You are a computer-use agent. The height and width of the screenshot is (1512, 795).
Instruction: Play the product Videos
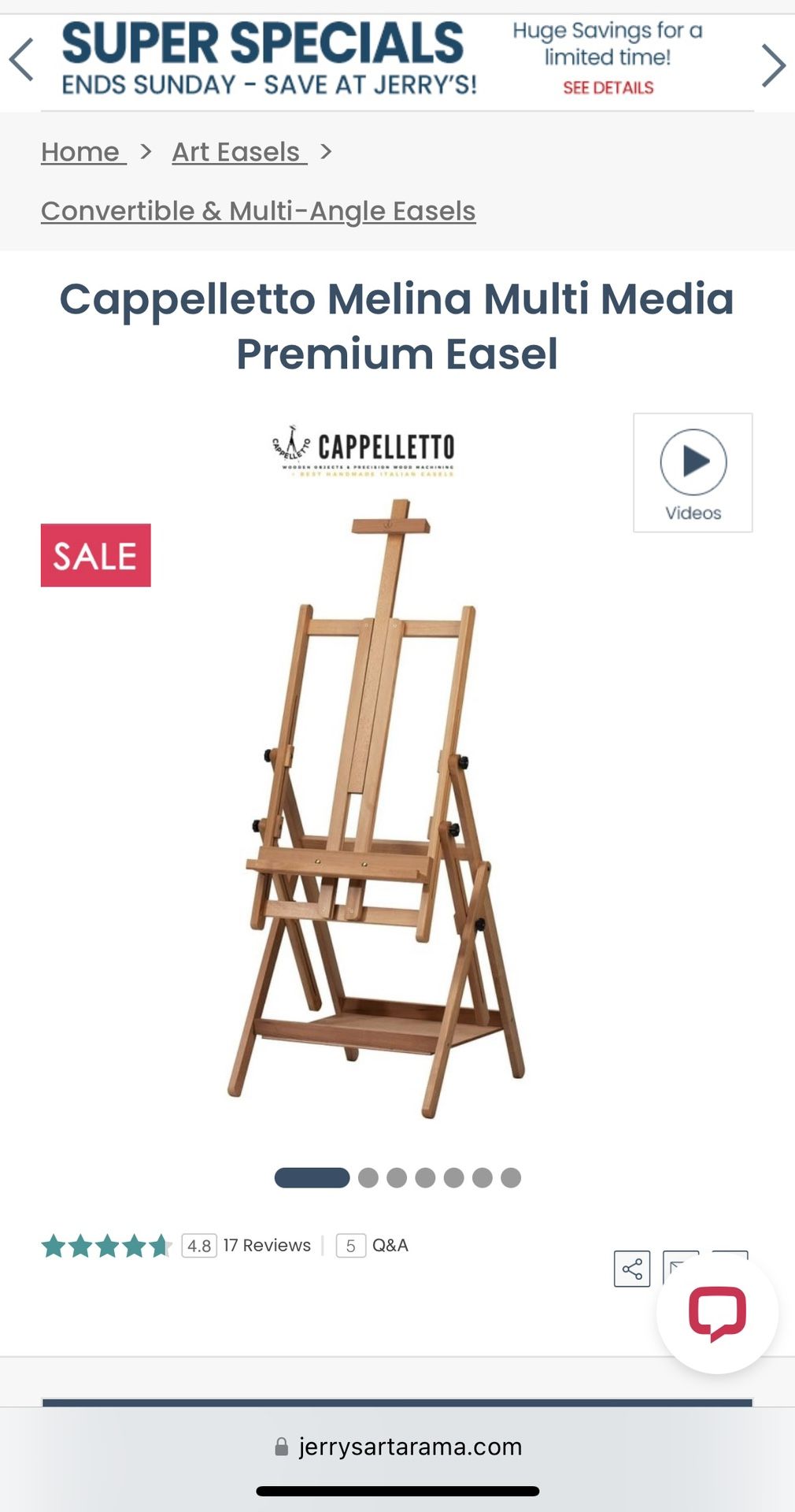coord(693,472)
